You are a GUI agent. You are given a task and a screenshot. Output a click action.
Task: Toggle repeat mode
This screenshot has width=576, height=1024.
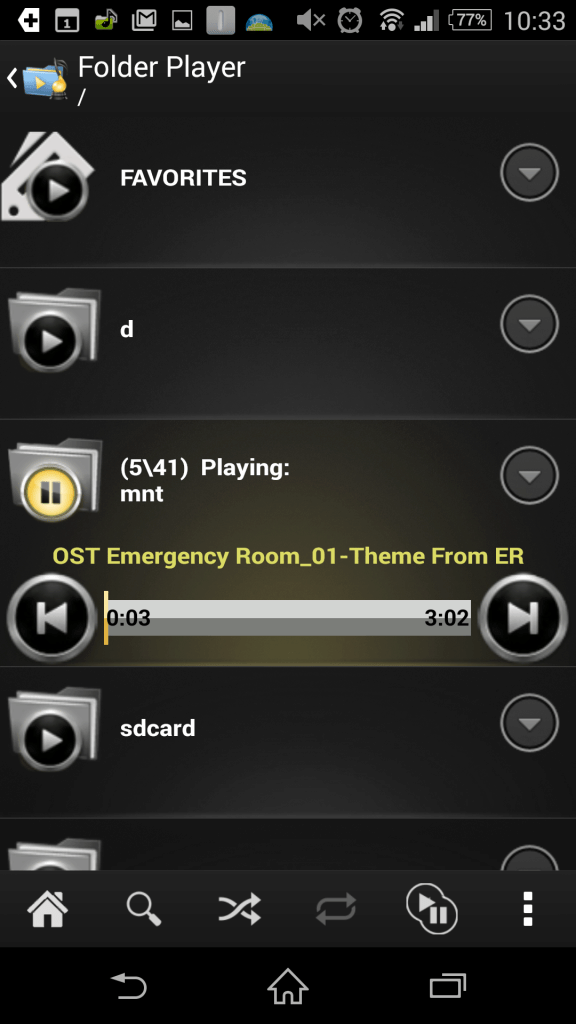pyautogui.click(x=336, y=908)
